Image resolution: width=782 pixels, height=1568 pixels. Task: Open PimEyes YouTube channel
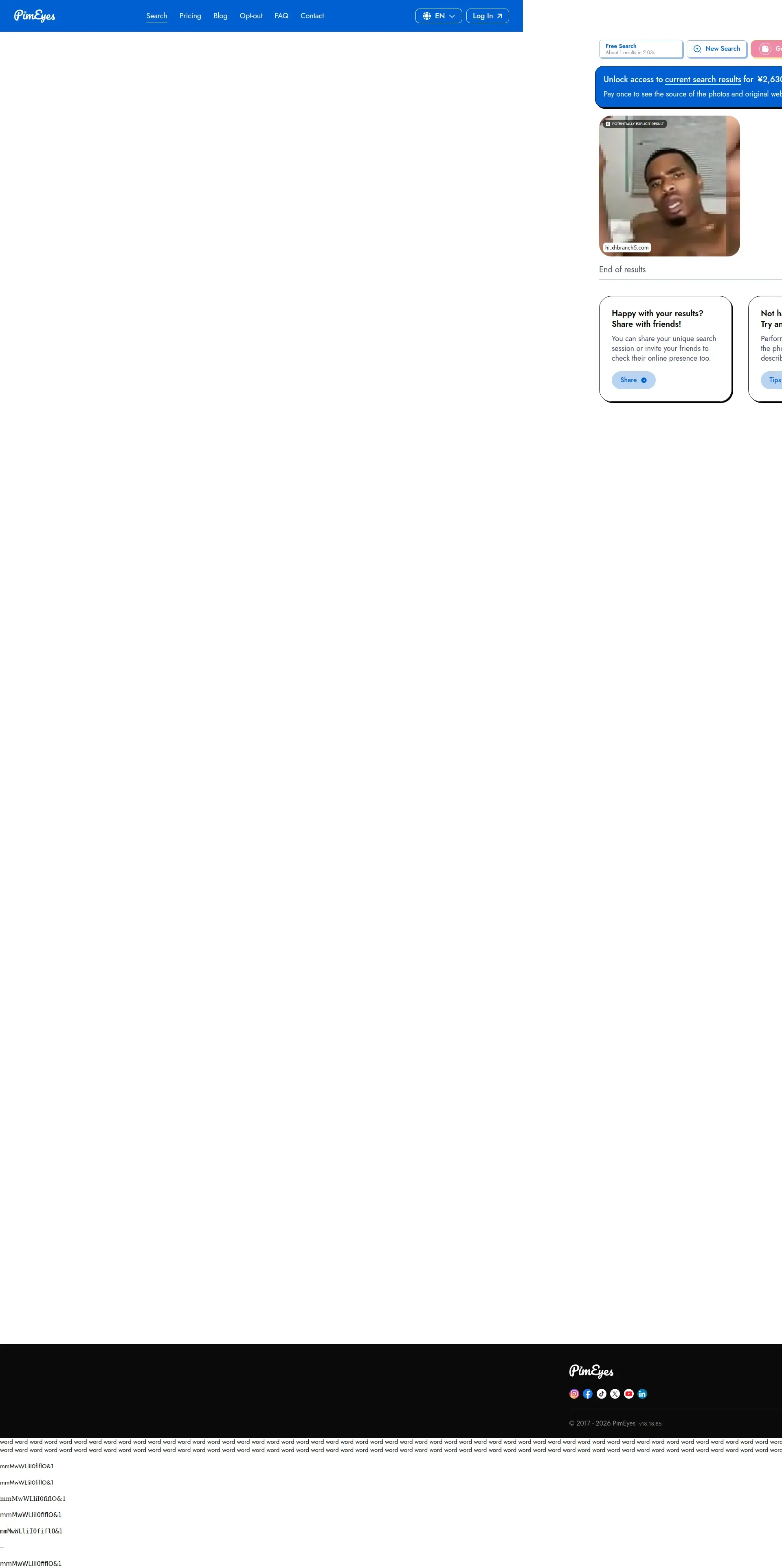coord(628,1394)
